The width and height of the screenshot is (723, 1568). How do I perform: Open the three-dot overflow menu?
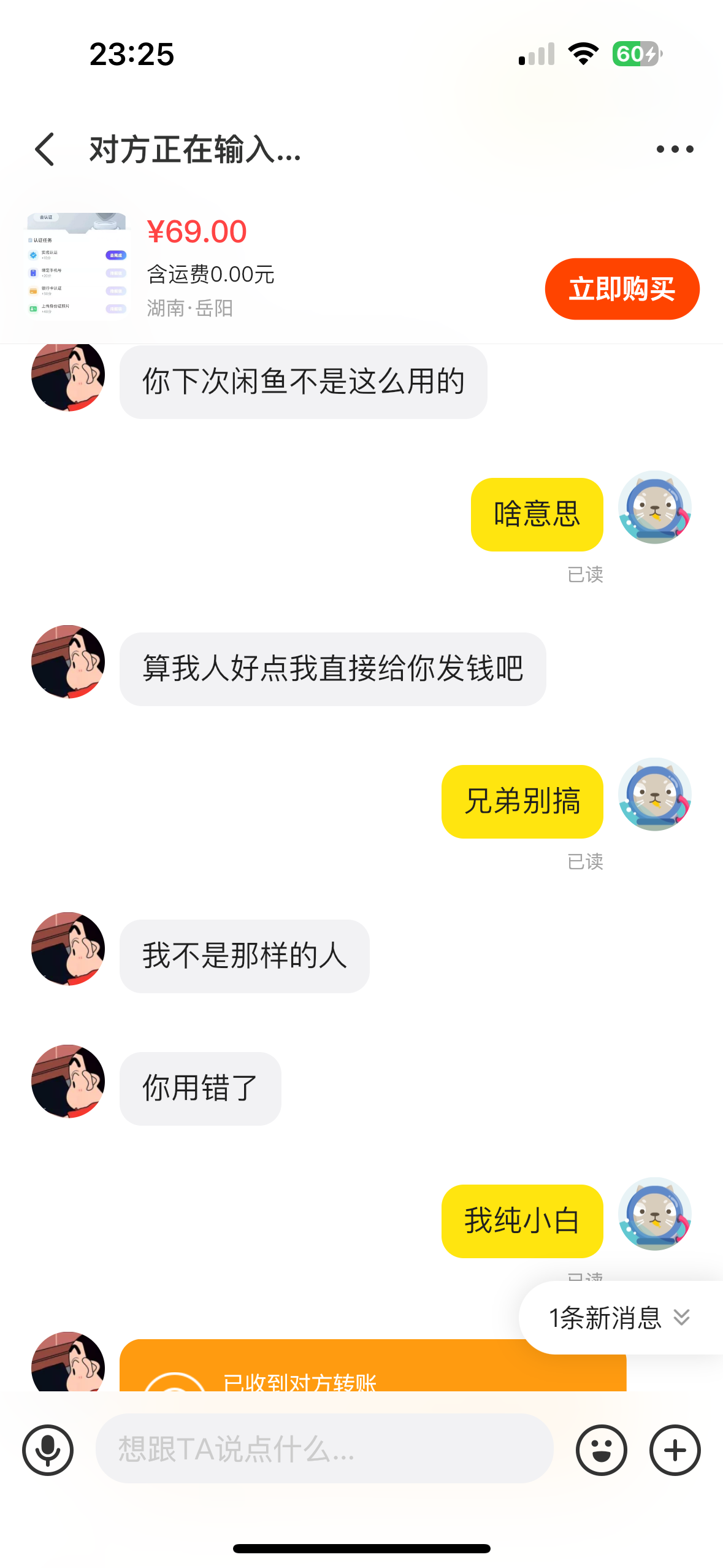(x=675, y=149)
